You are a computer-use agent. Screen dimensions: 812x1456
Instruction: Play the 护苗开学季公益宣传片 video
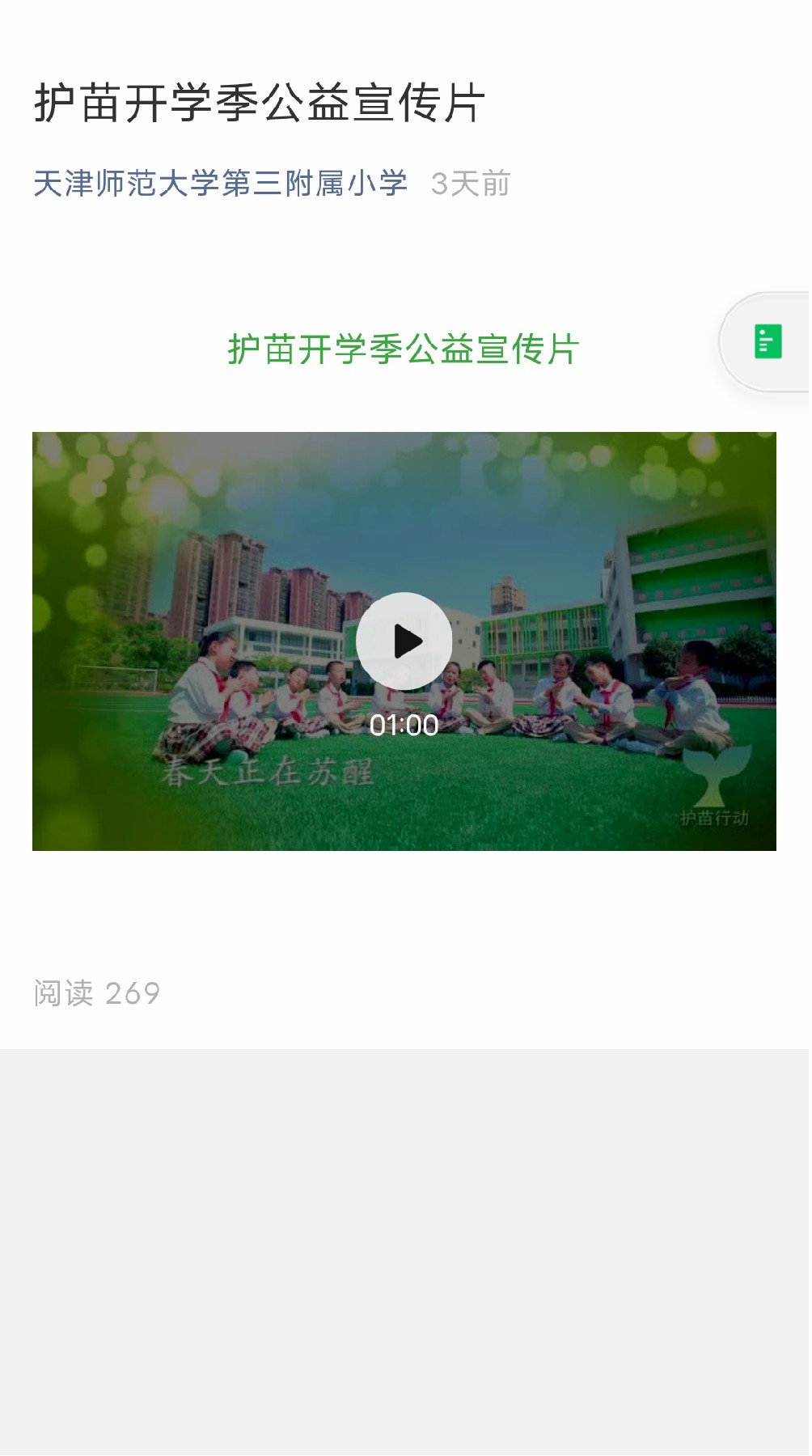tap(404, 641)
